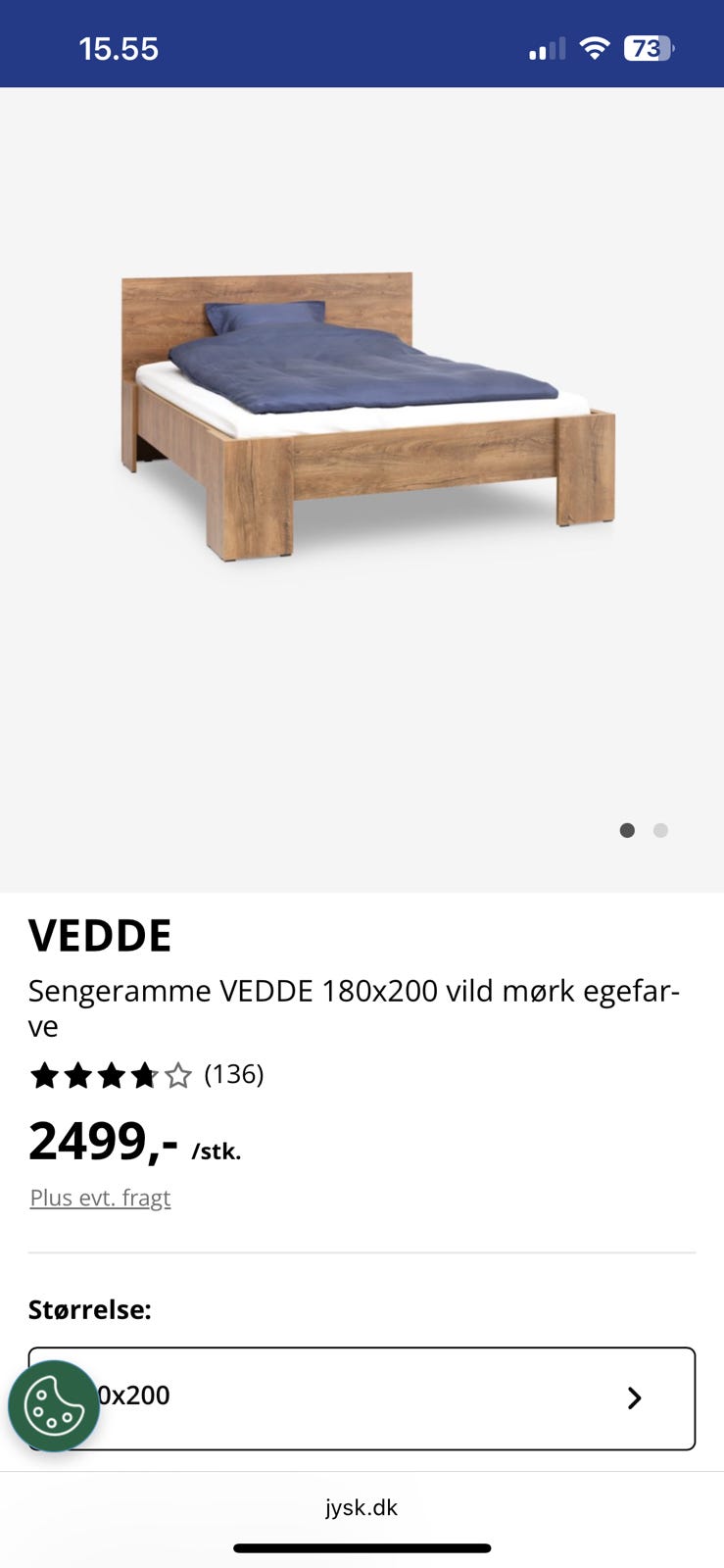
Task: Tap the clock showing 15.55
Action: [x=120, y=46]
